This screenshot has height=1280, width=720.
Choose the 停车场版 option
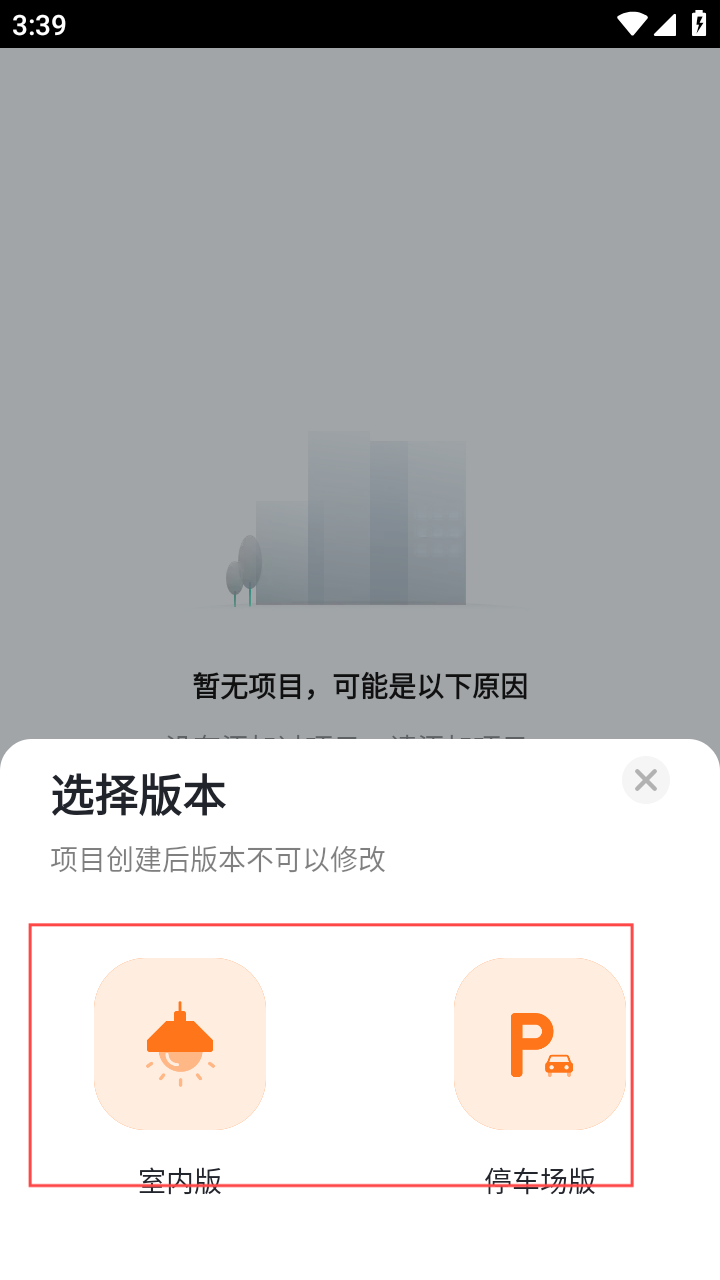(x=540, y=1044)
